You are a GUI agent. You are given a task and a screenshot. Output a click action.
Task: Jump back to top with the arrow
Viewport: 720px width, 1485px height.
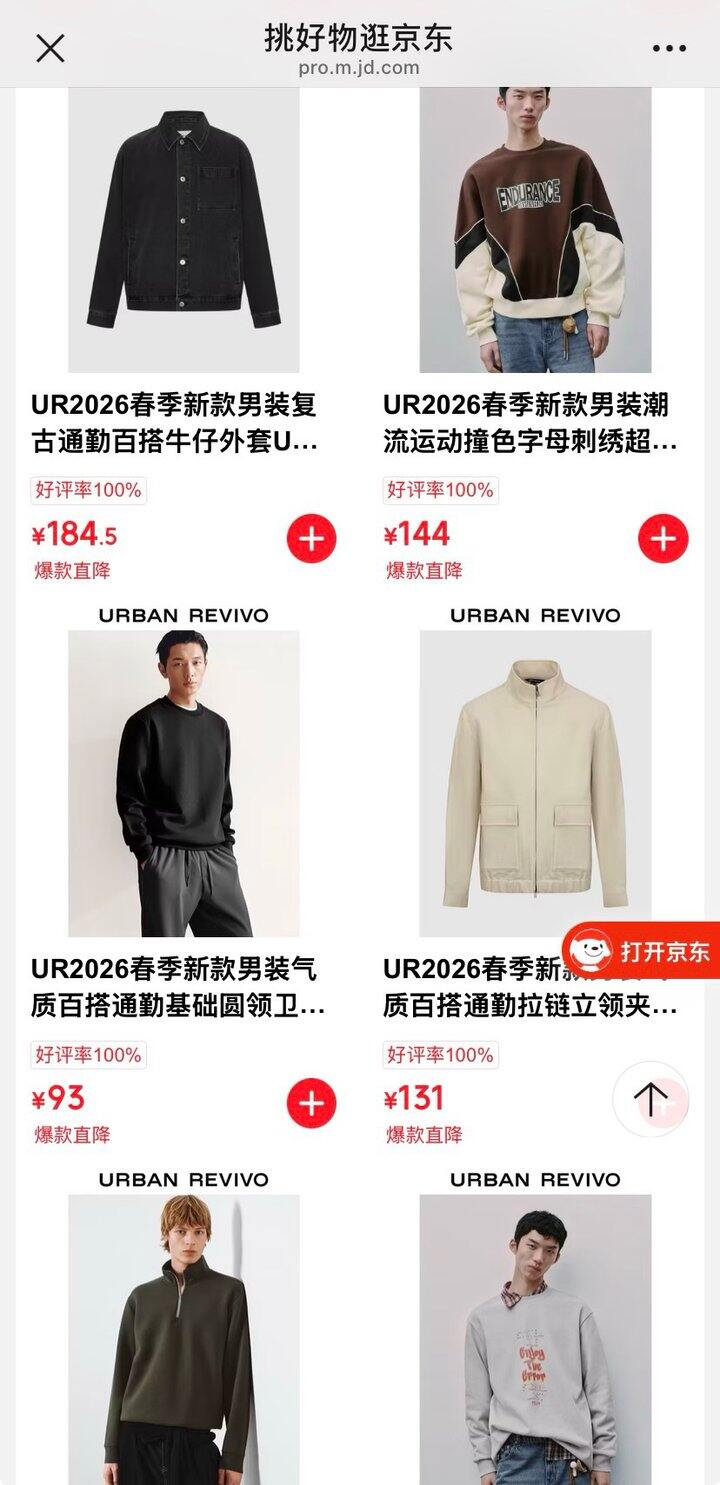point(650,1099)
